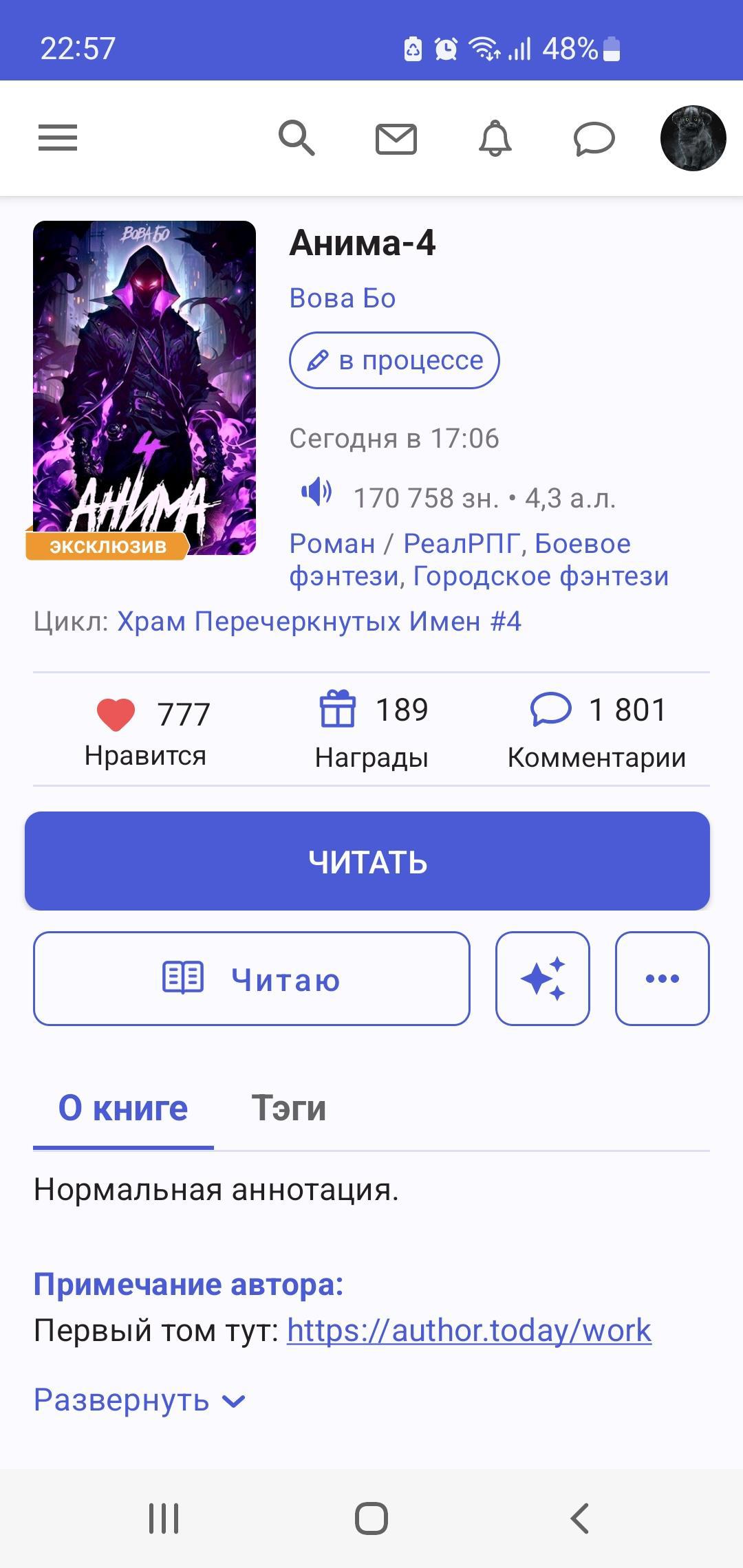
Task: Tap the ЧИТАТЬ button
Action: pos(367,861)
